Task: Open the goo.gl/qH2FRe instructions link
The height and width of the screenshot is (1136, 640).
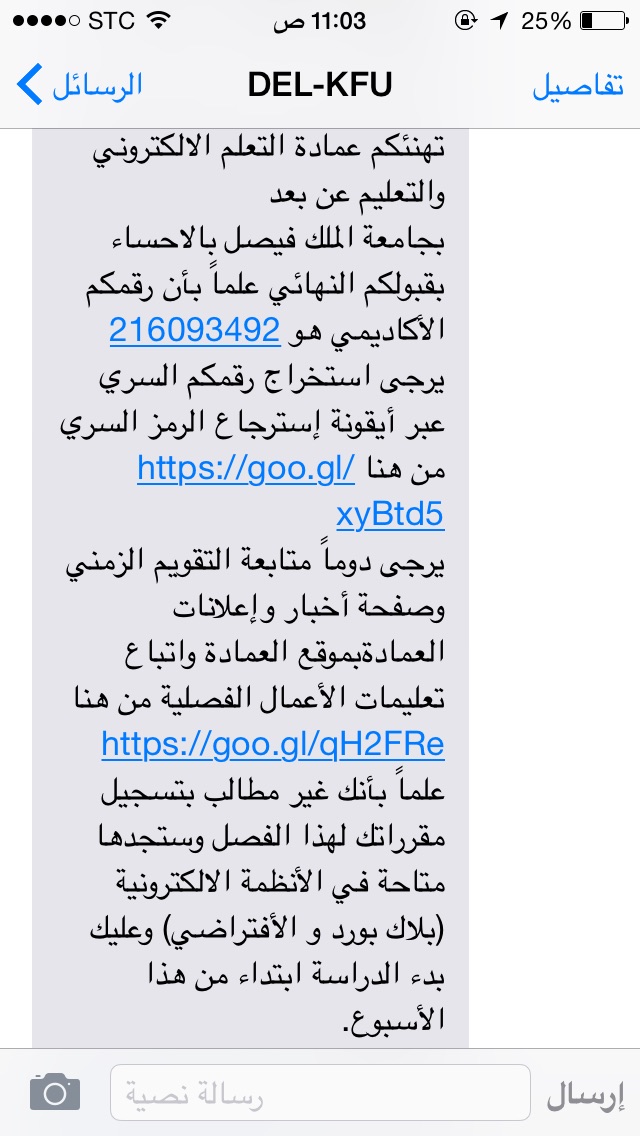Action: [x=273, y=744]
